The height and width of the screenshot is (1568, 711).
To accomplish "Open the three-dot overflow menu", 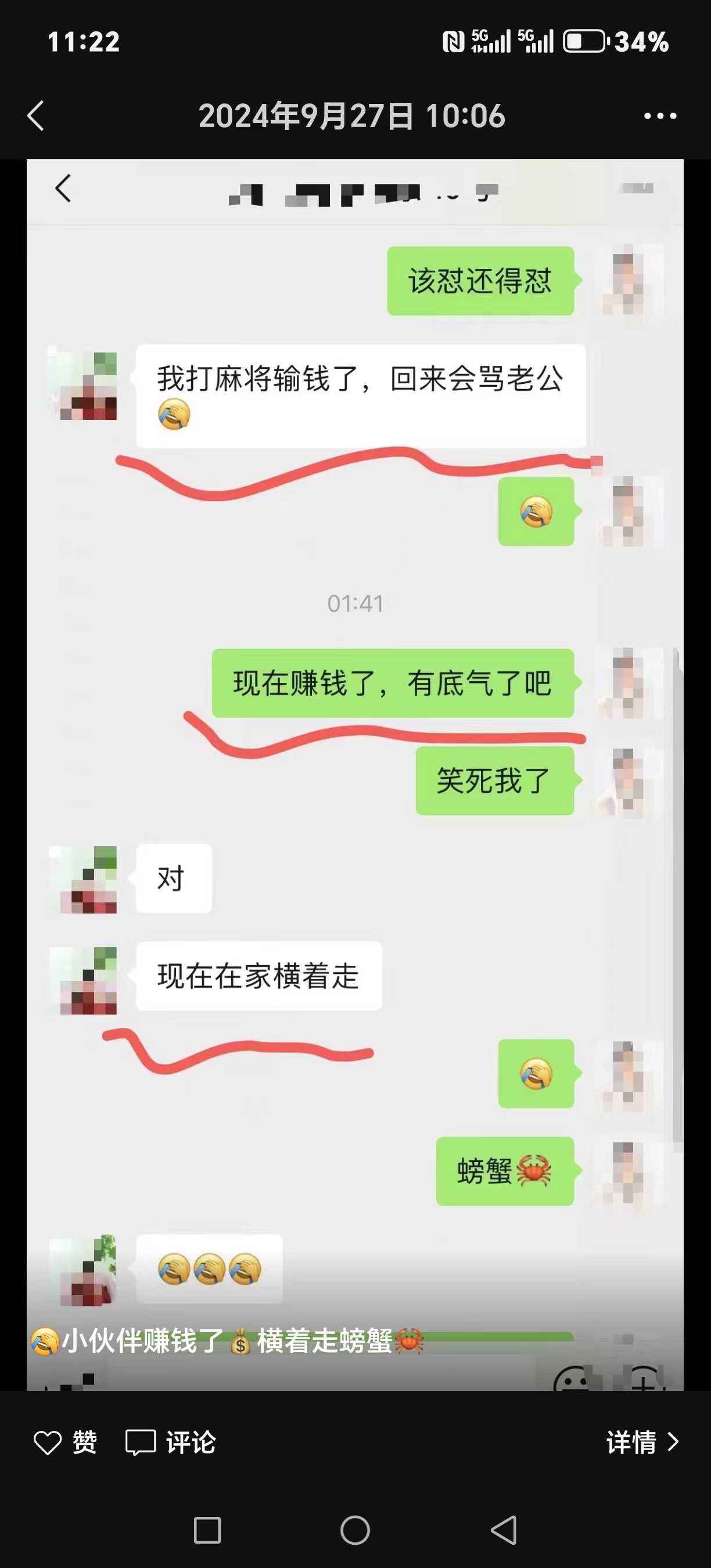I will [x=660, y=116].
